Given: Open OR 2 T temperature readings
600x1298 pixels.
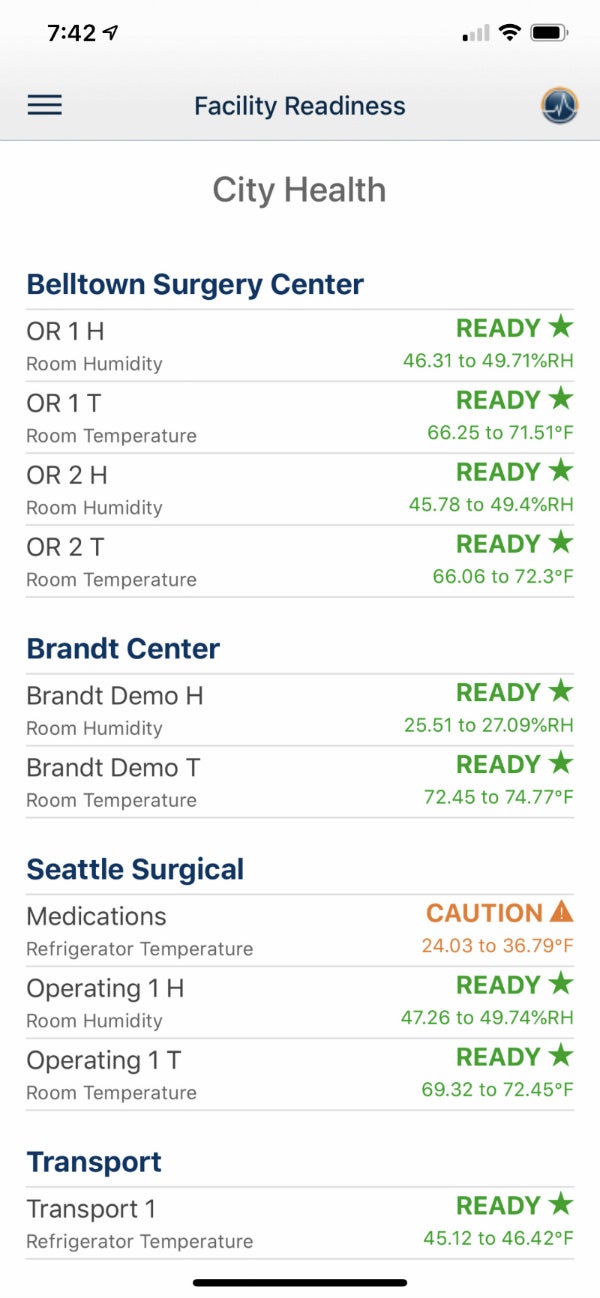Looking at the screenshot, I should 300,561.
